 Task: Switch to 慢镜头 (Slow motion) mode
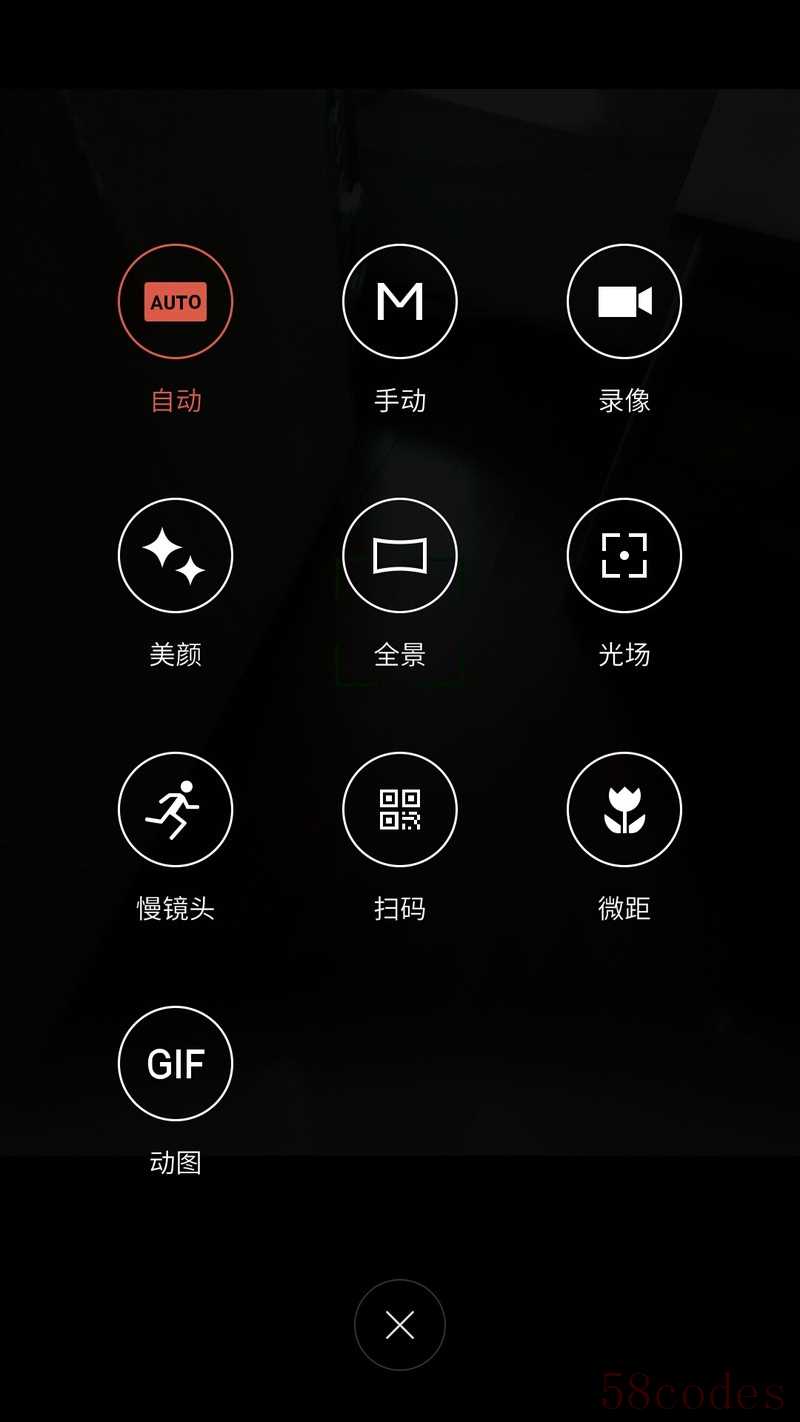click(175, 809)
